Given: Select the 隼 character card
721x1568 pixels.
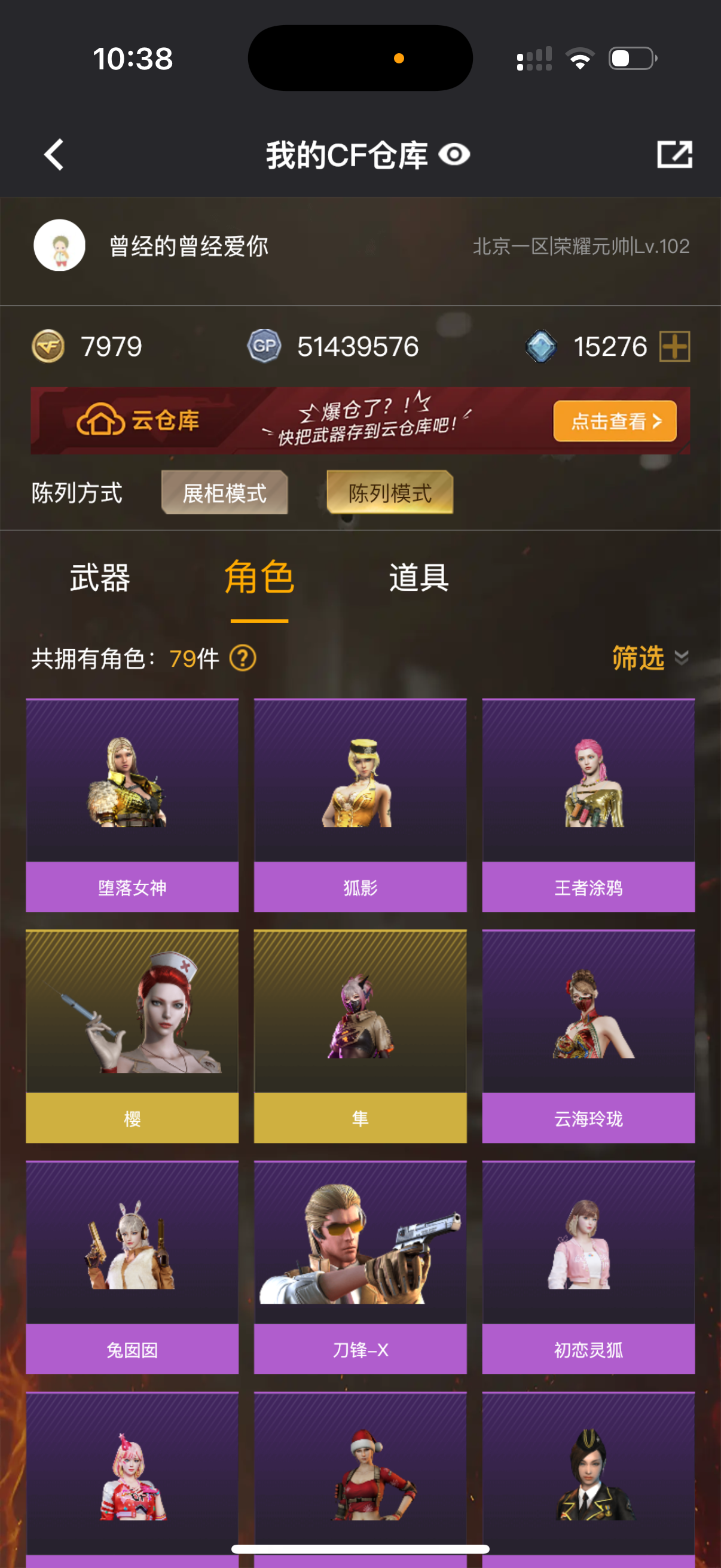Looking at the screenshot, I should pyautogui.click(x=360, y=1036).
